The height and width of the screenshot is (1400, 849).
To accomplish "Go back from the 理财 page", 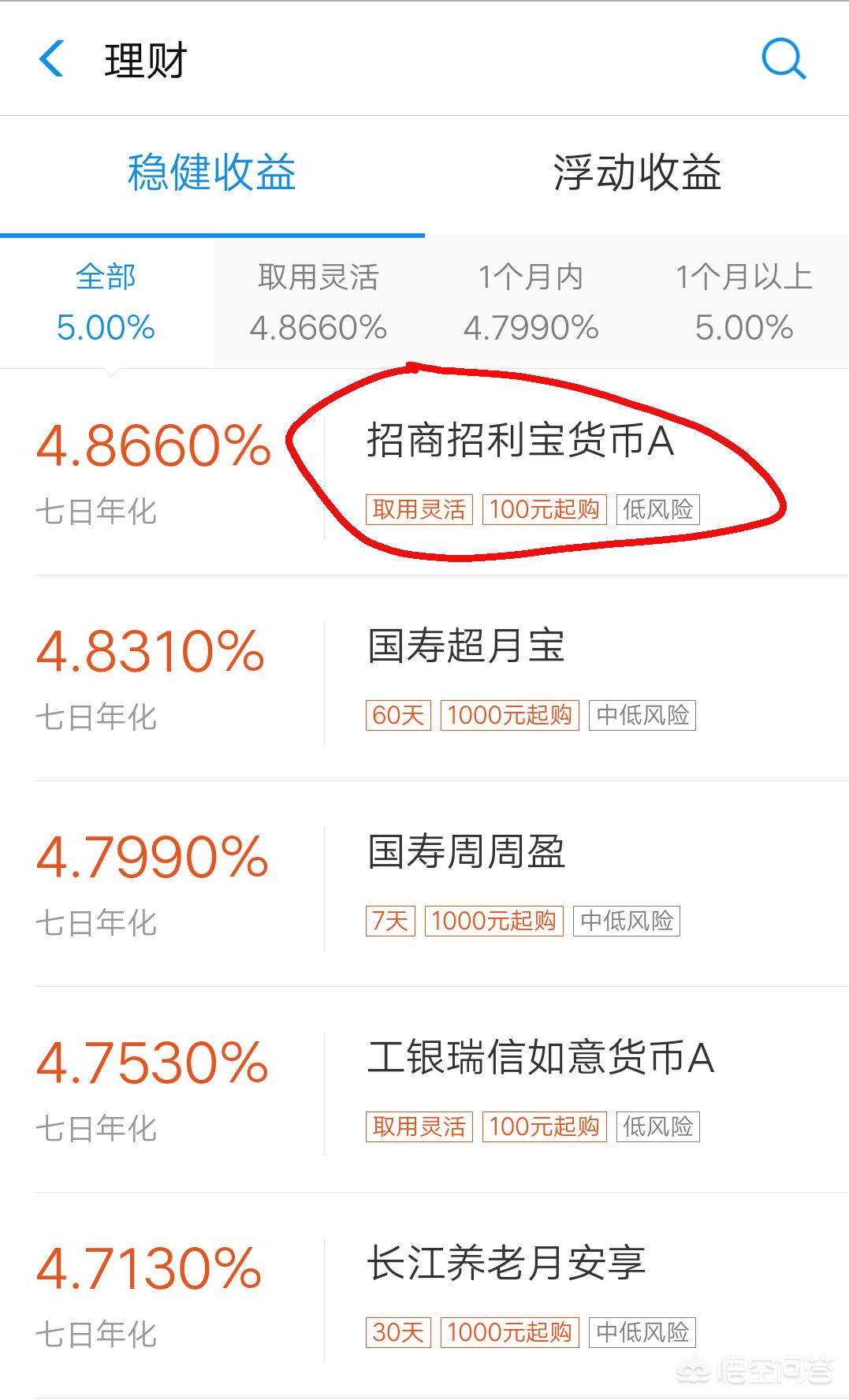I will tap(51, 59).
